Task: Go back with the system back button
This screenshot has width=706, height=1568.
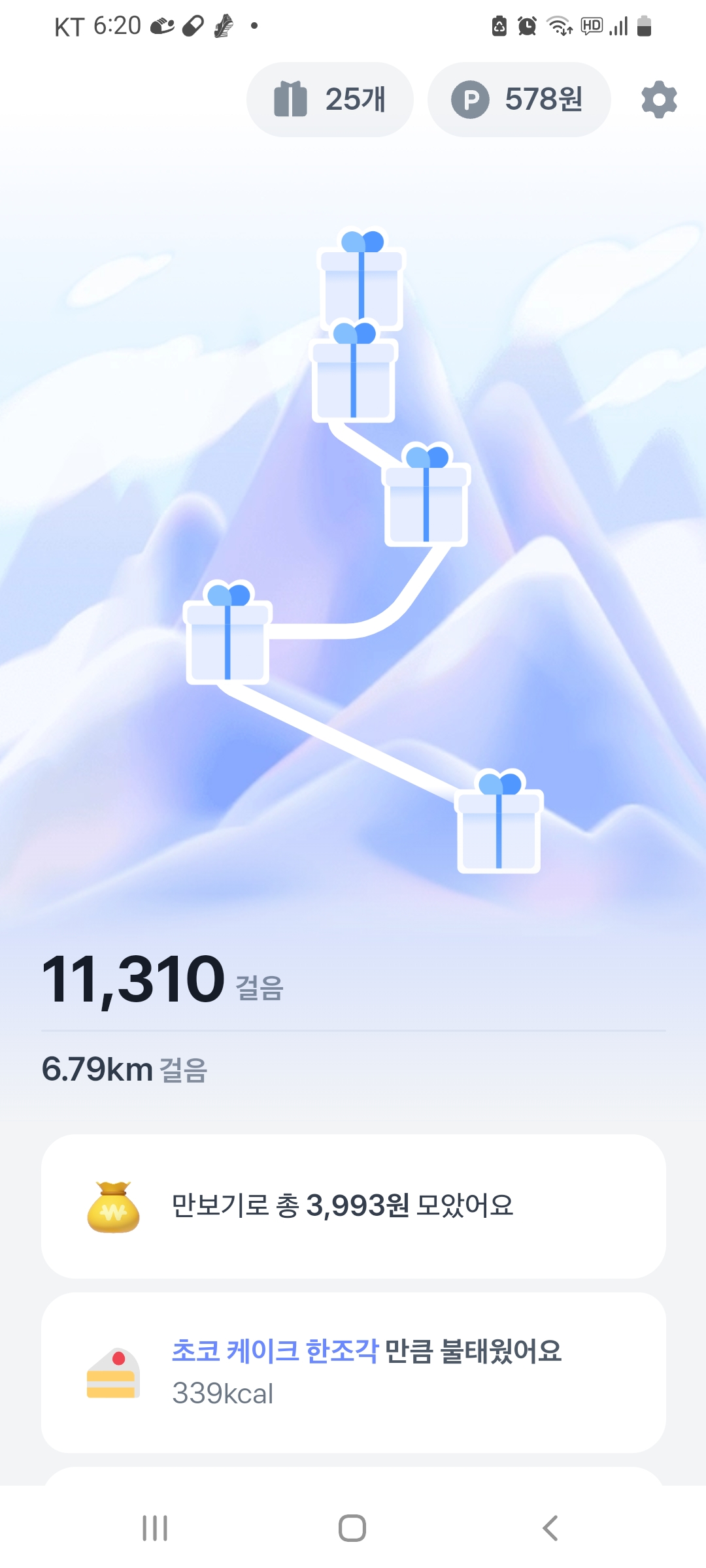Action: coord(550,1528)
